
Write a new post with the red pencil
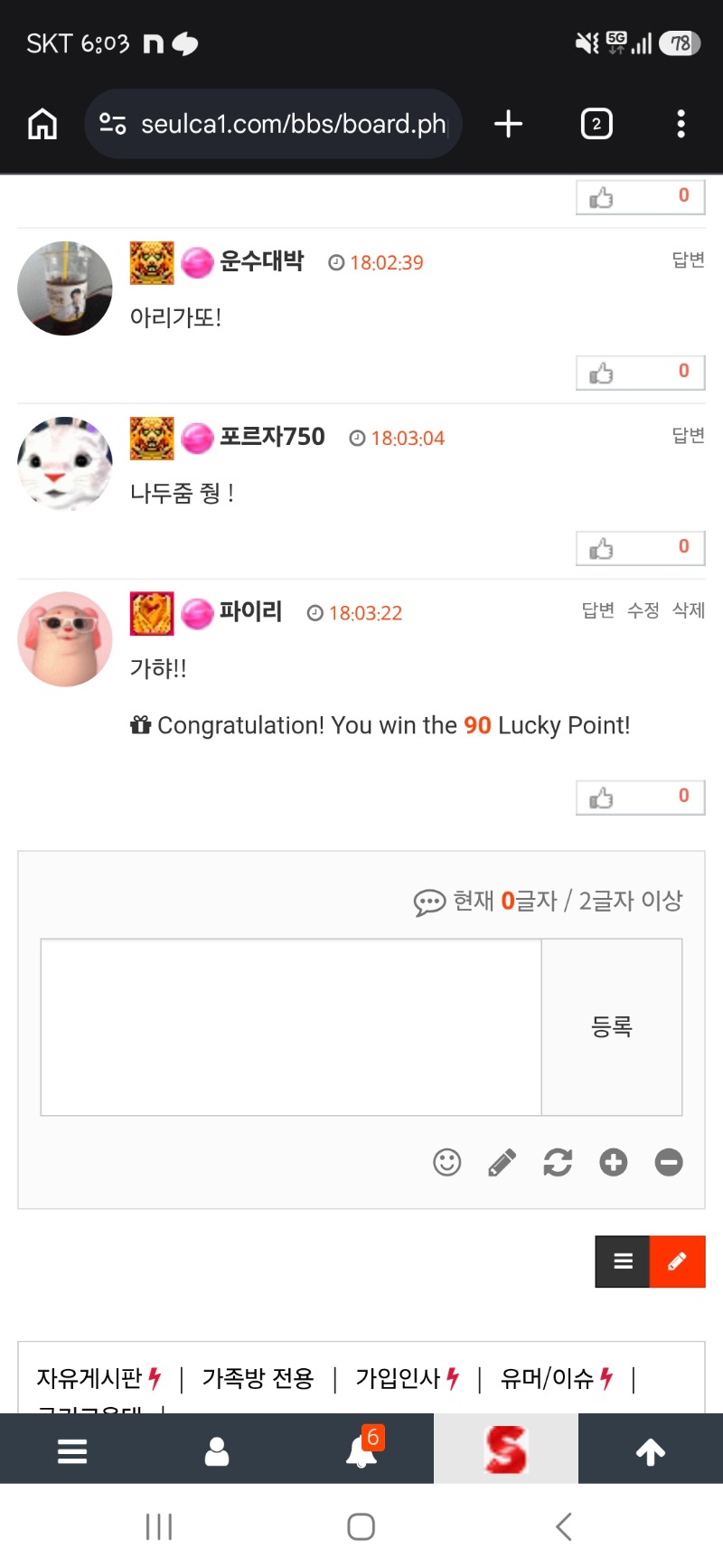[677, 1261]
